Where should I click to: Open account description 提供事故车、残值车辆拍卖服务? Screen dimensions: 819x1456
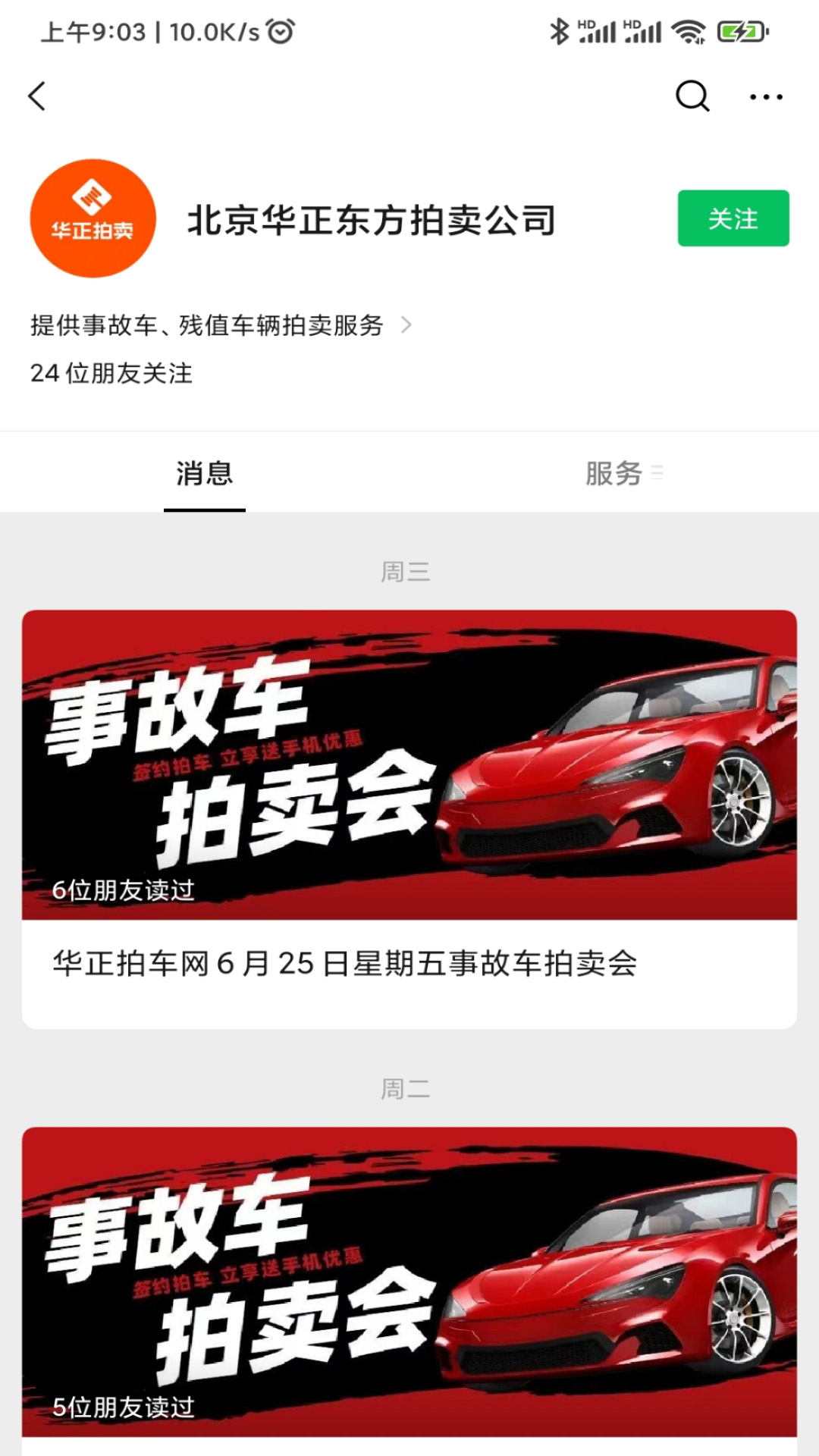[220, 325]
